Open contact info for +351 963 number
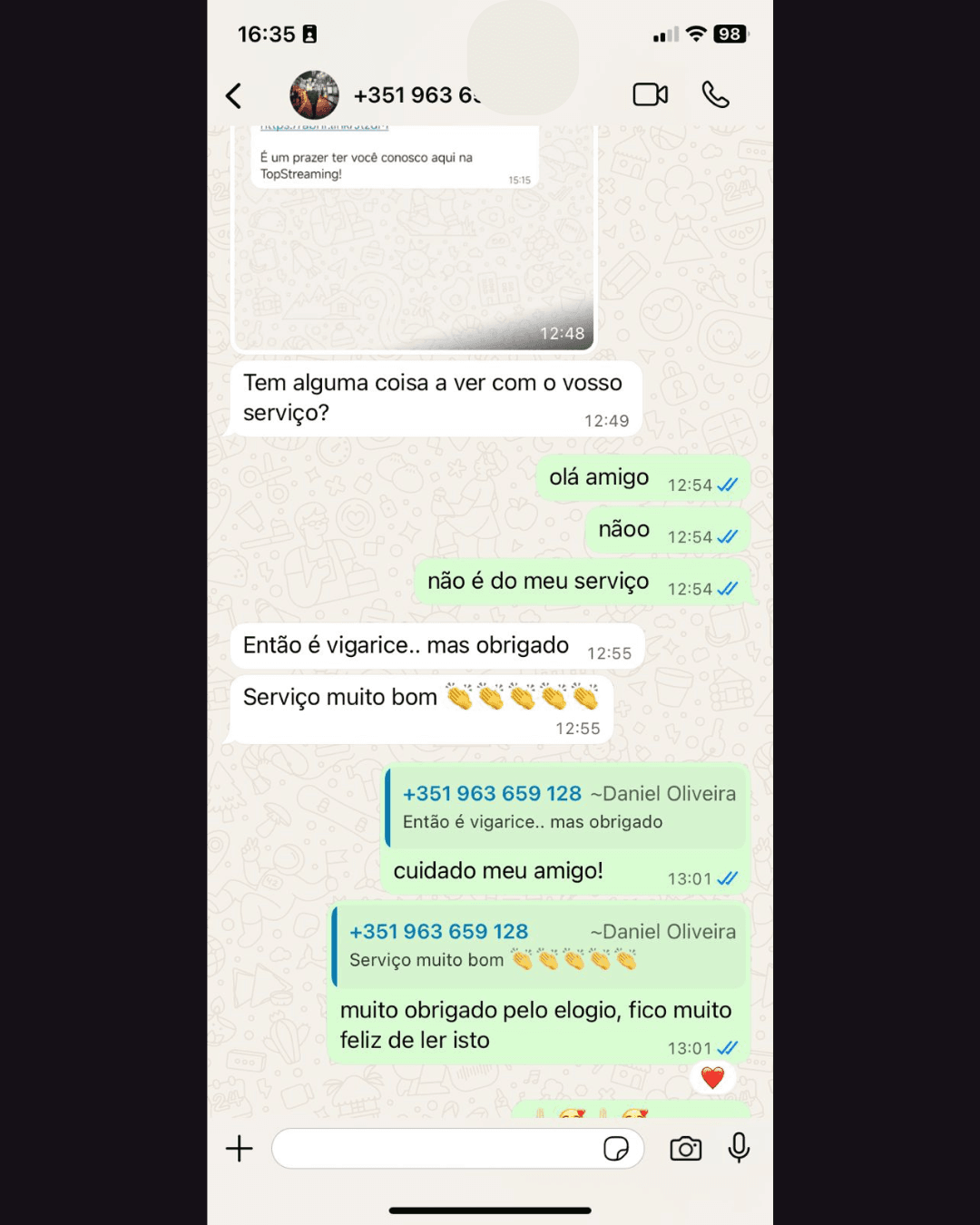 (415, 95)
